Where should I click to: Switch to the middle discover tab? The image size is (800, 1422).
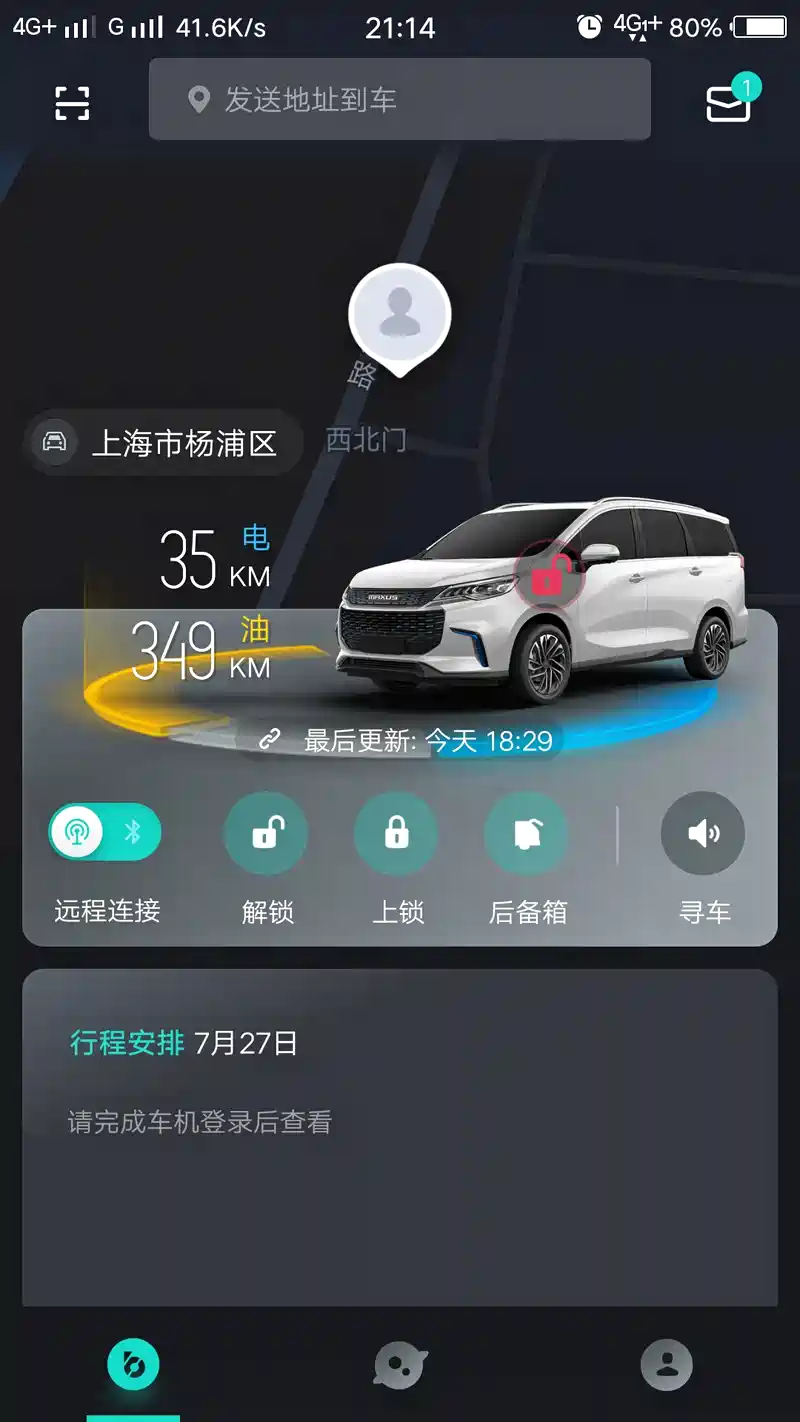400,1365
